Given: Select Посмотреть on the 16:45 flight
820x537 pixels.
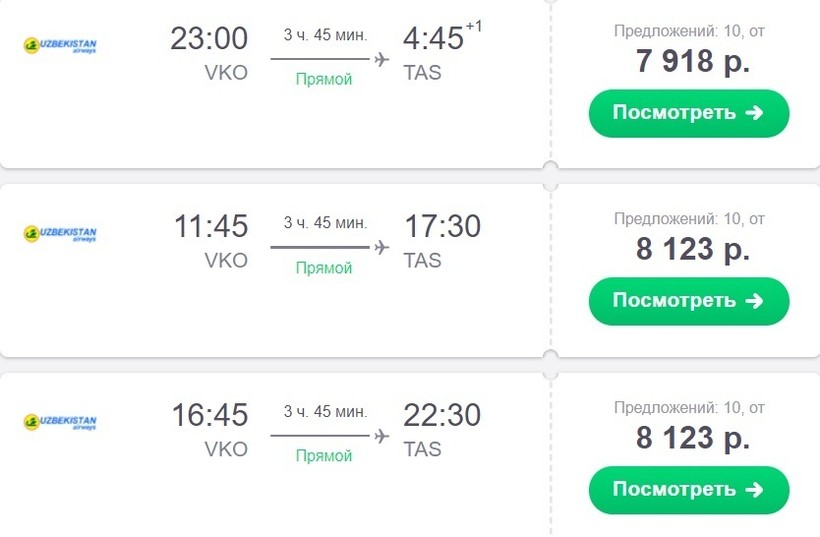Looking at the screenshot, I should (x=688, y=489).
